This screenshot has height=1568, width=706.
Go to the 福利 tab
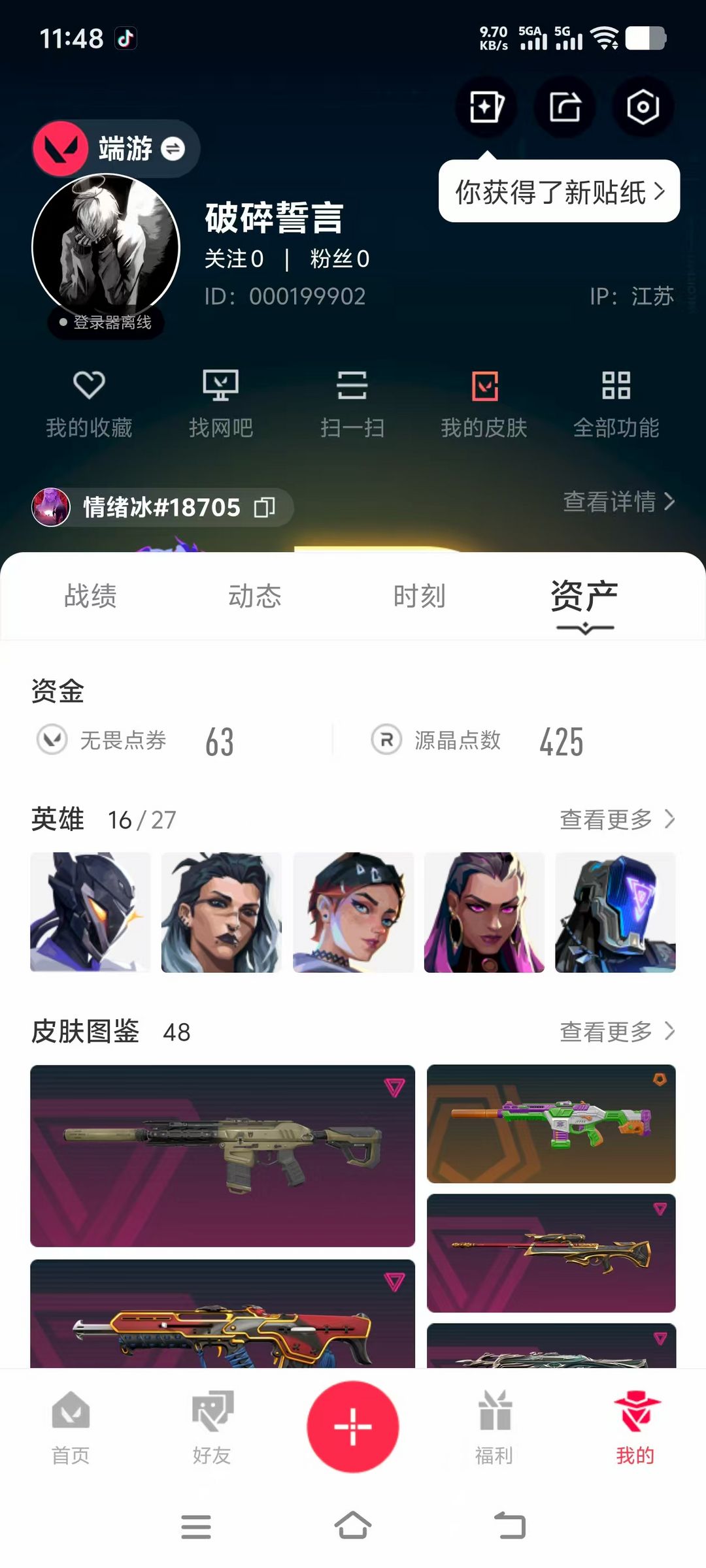coord(494,1427)
